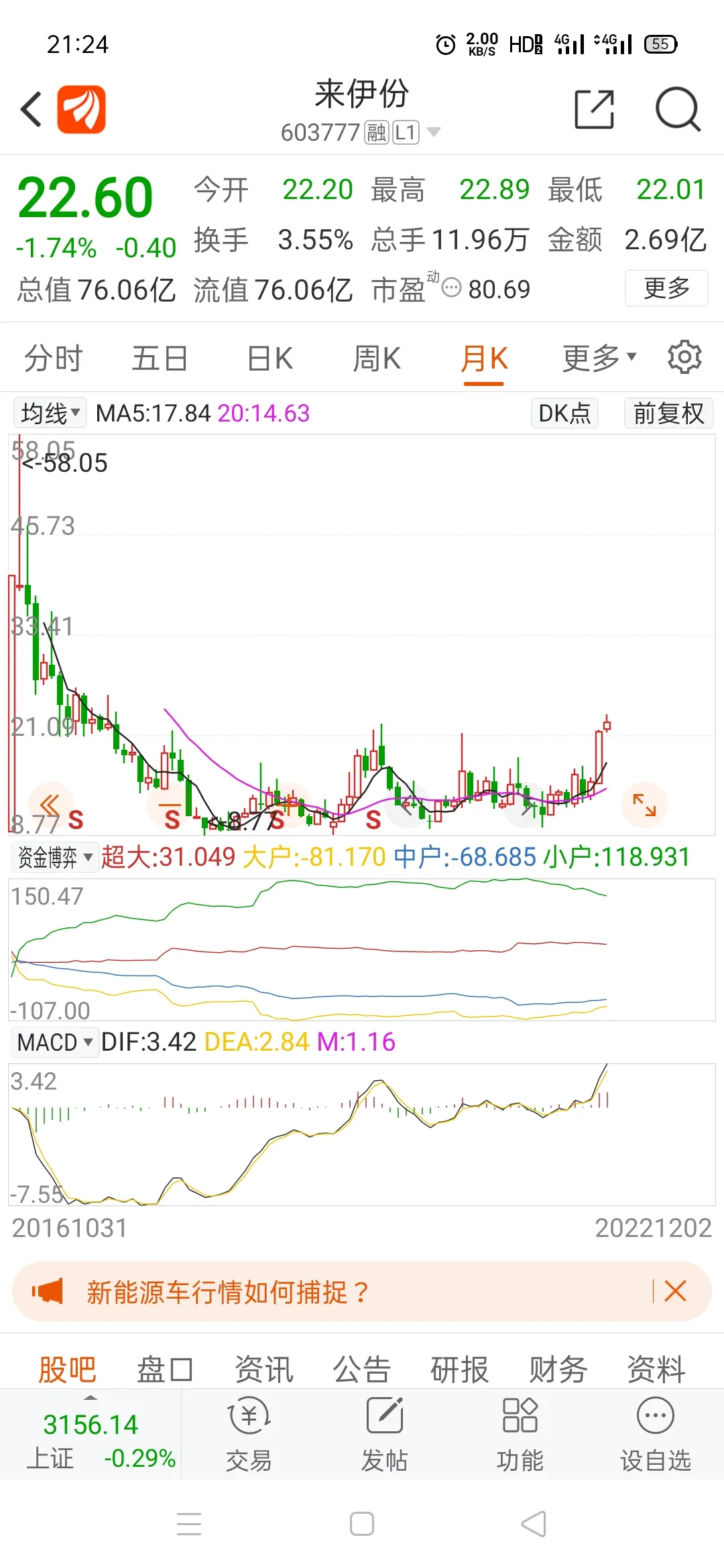Select the 周K chart tab
The width and height of the screenshot is (724, 1568).
[x=377, y=358]
